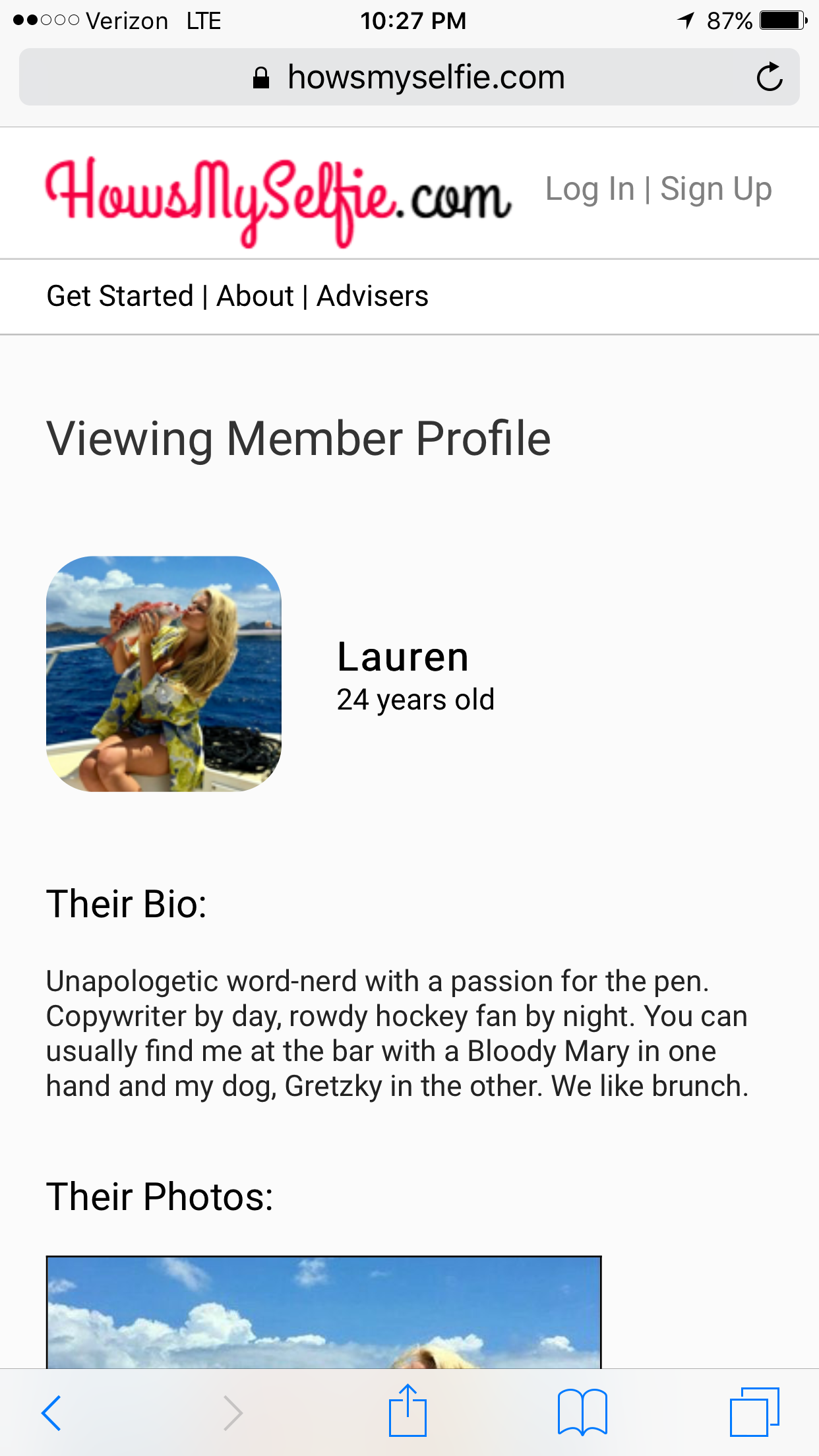
Task: Open the About section
Action: [x=255, y=296]
